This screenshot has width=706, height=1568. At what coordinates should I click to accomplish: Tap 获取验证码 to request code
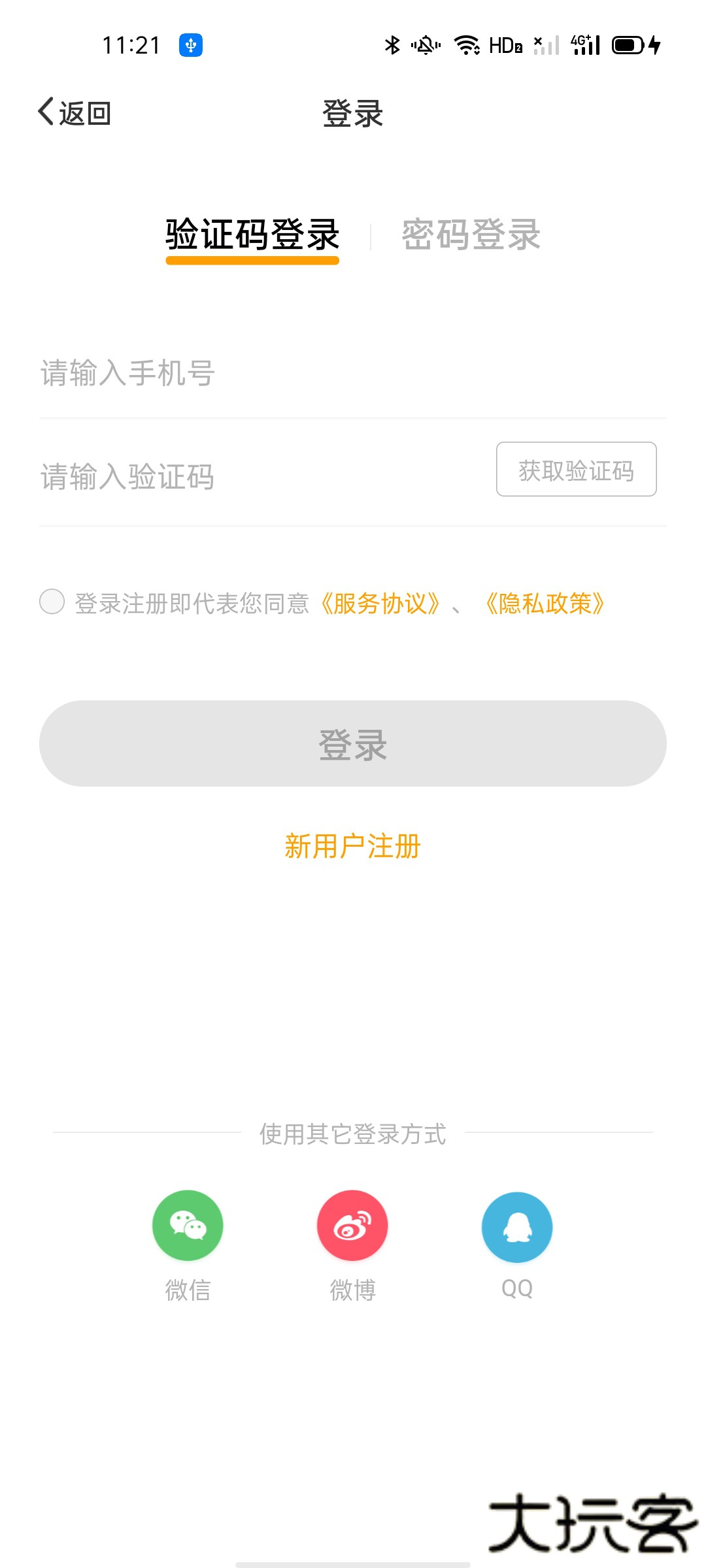point(576,469)
